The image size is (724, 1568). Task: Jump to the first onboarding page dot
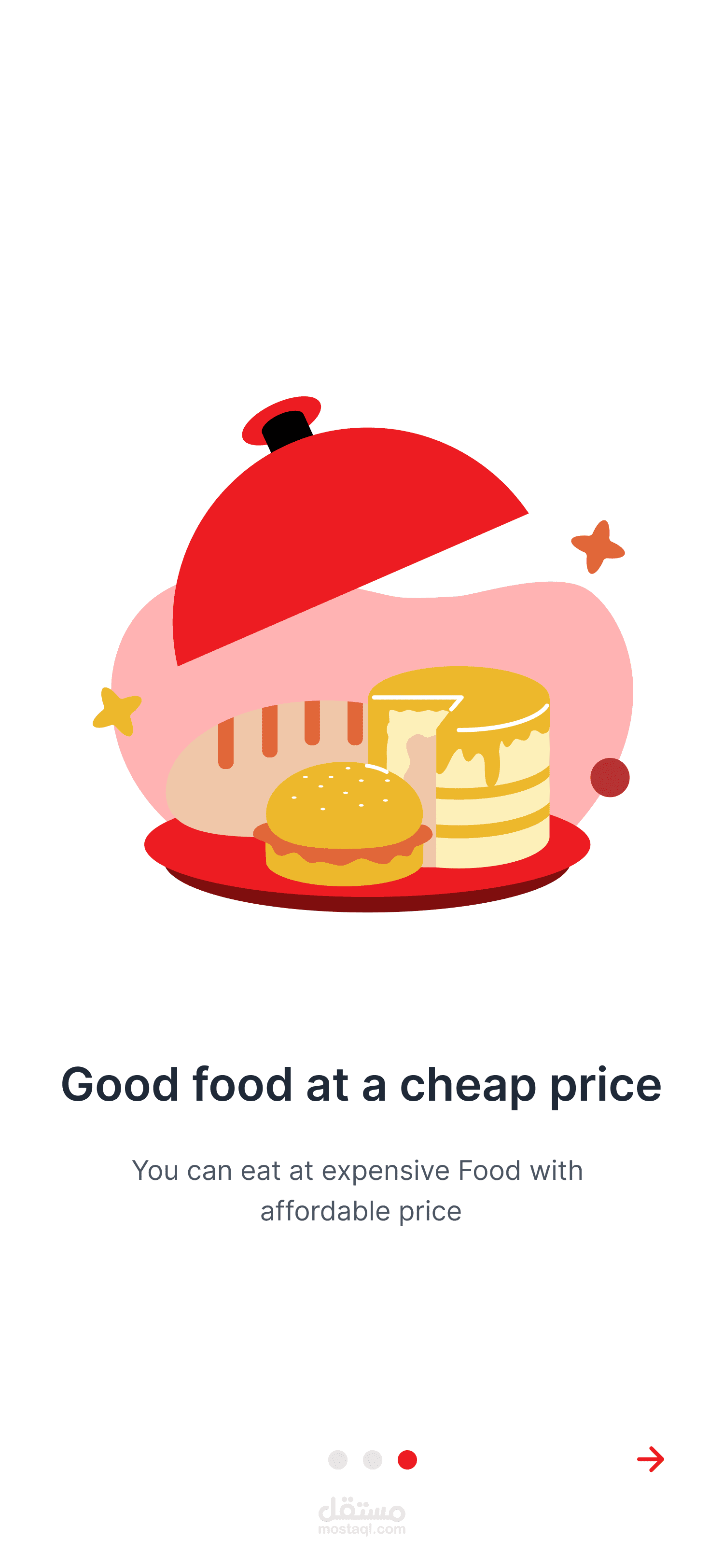pos(338,1460)
